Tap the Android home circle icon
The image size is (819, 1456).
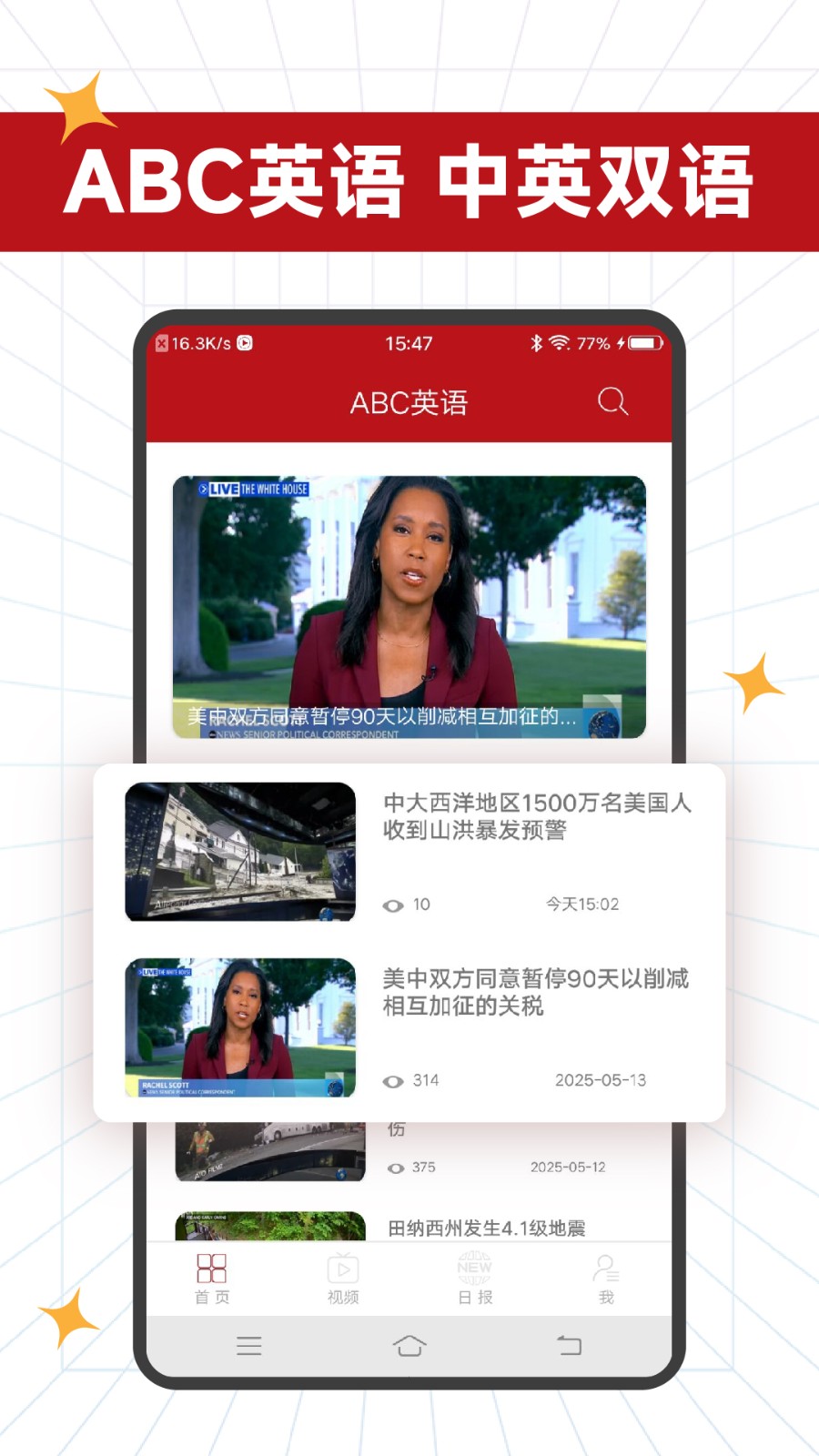pos(410,1345)
